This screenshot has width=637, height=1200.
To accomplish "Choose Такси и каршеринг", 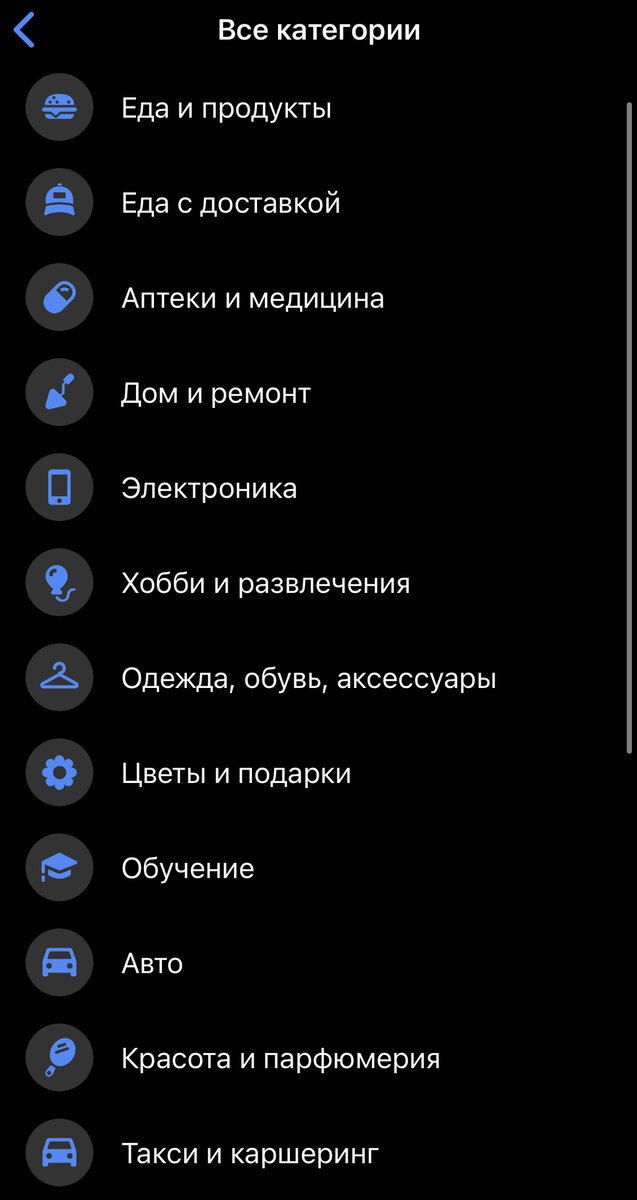I will 250,1153.
